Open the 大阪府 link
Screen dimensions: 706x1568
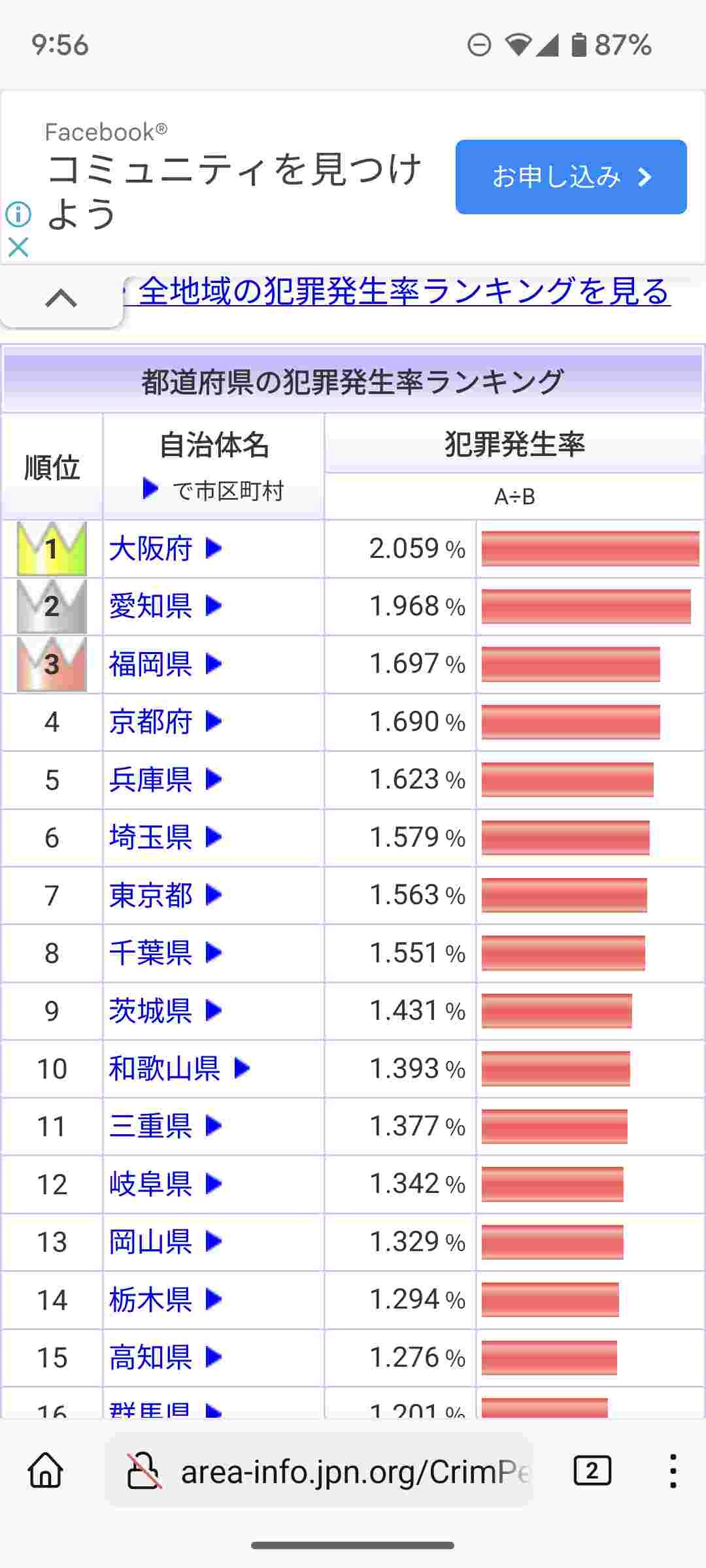click(150, 549)
